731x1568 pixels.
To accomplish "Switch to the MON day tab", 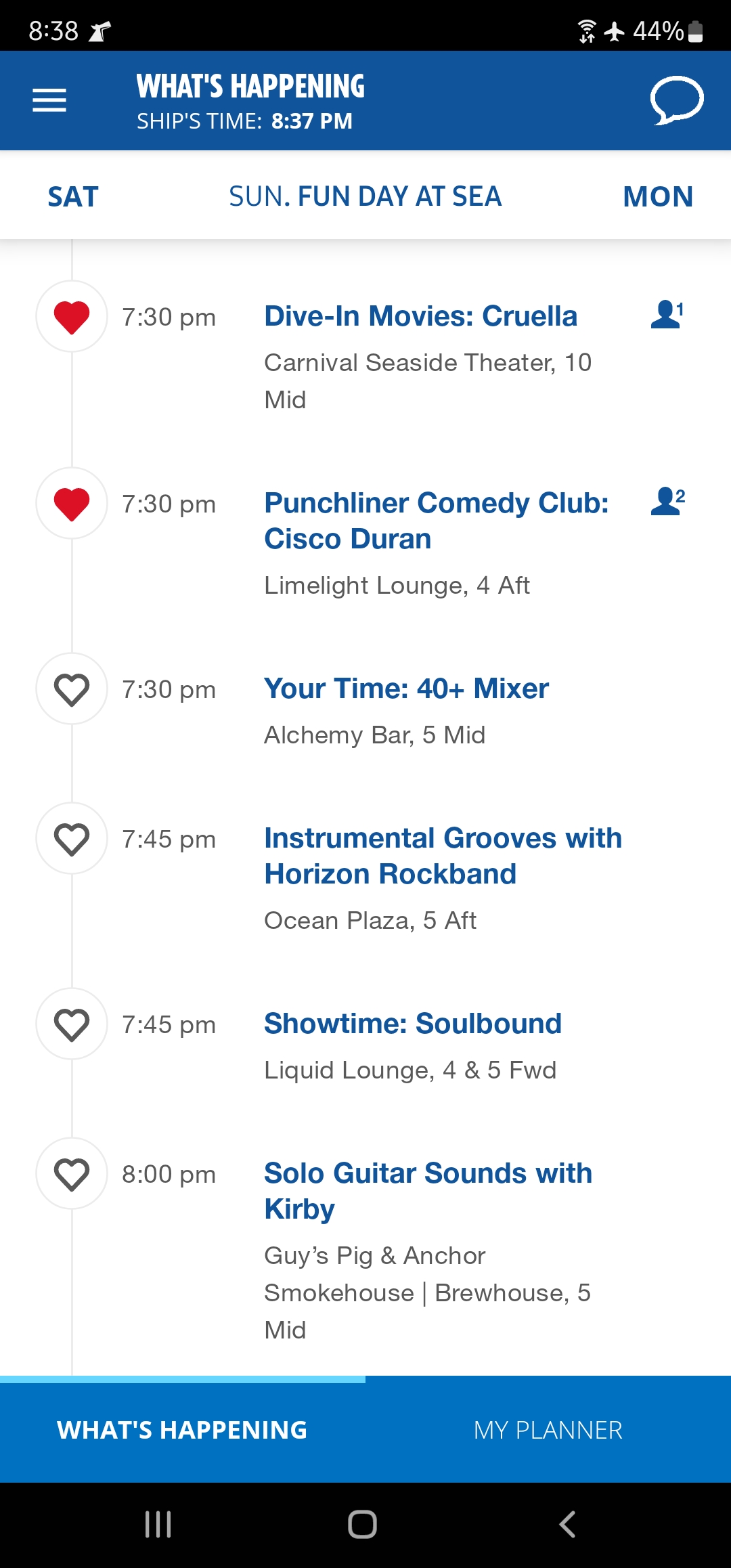I will tap(658, 196).
